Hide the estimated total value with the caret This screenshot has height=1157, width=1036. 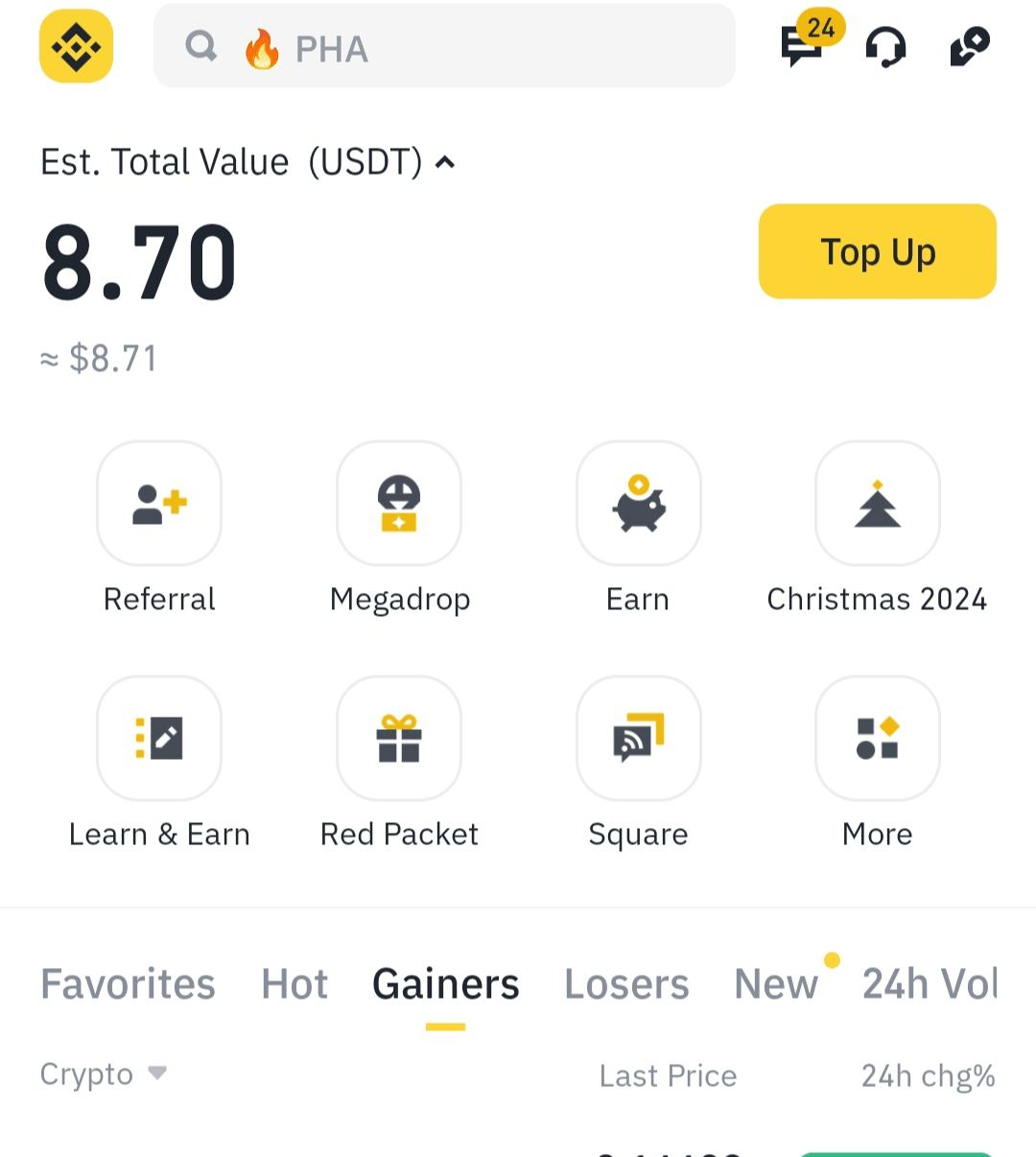[x=444, y=162]
